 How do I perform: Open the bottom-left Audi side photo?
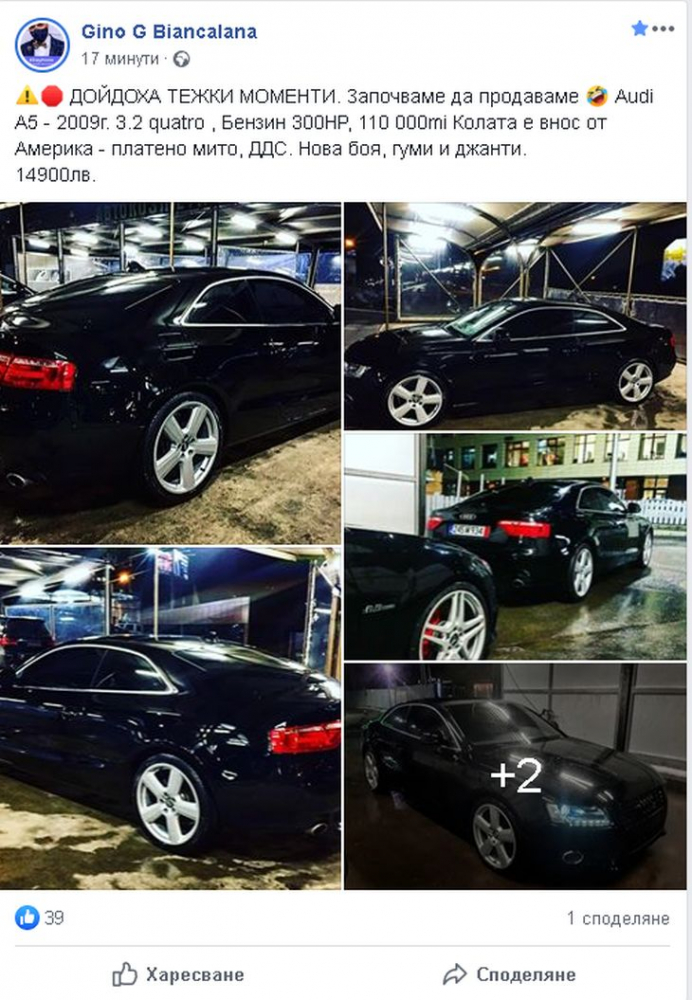click(x=170, y=718)
